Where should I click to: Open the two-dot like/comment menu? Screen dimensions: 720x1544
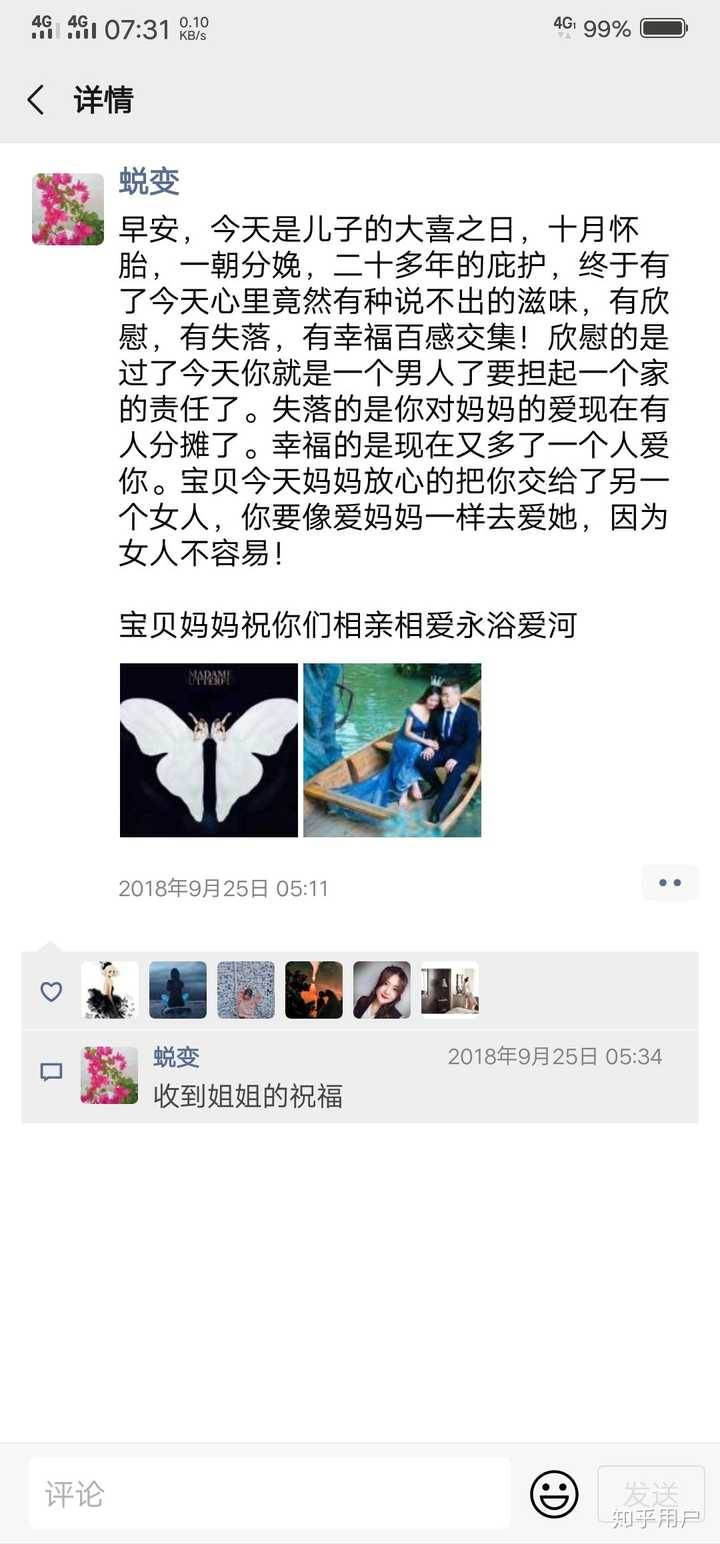669,883
